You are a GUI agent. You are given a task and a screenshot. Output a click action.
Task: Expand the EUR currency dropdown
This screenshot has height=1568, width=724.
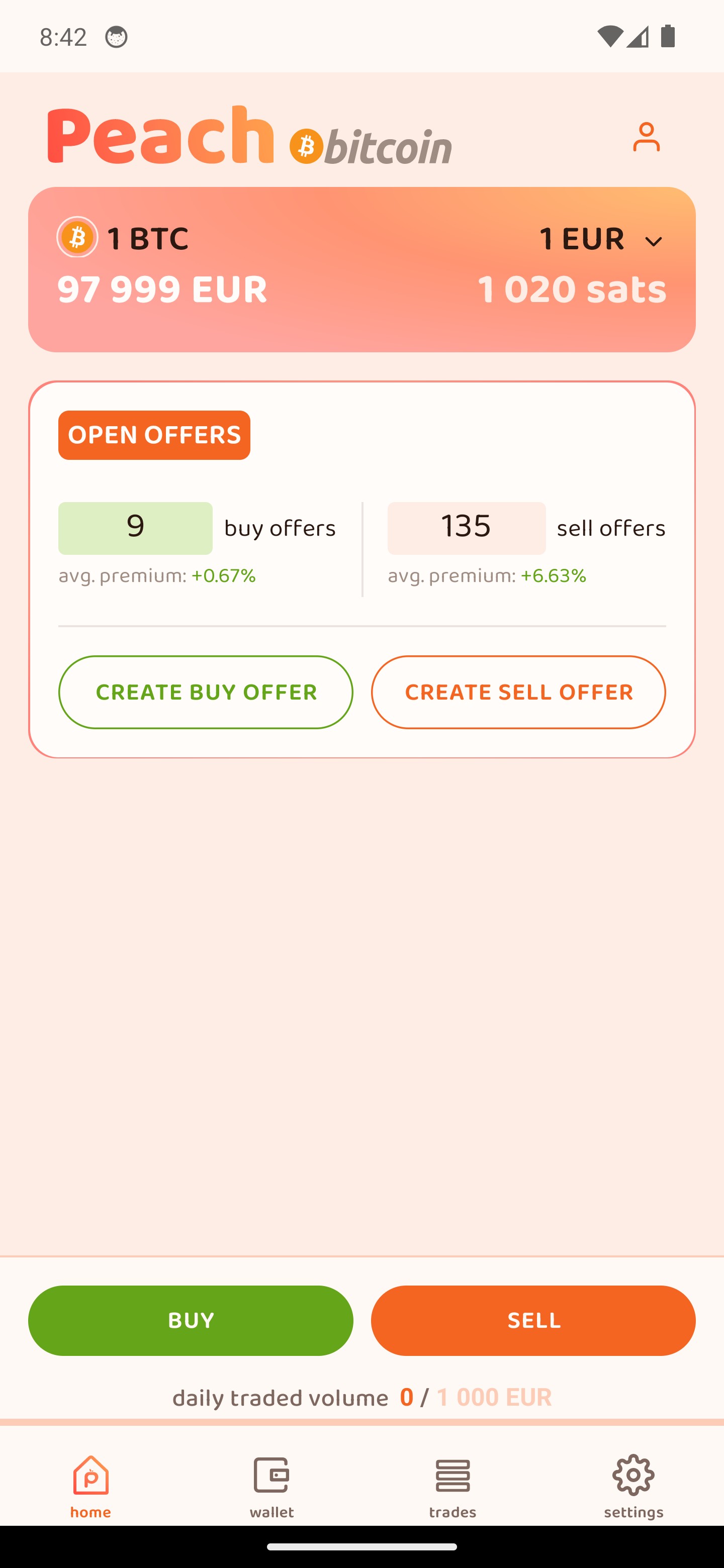(653, 241)
